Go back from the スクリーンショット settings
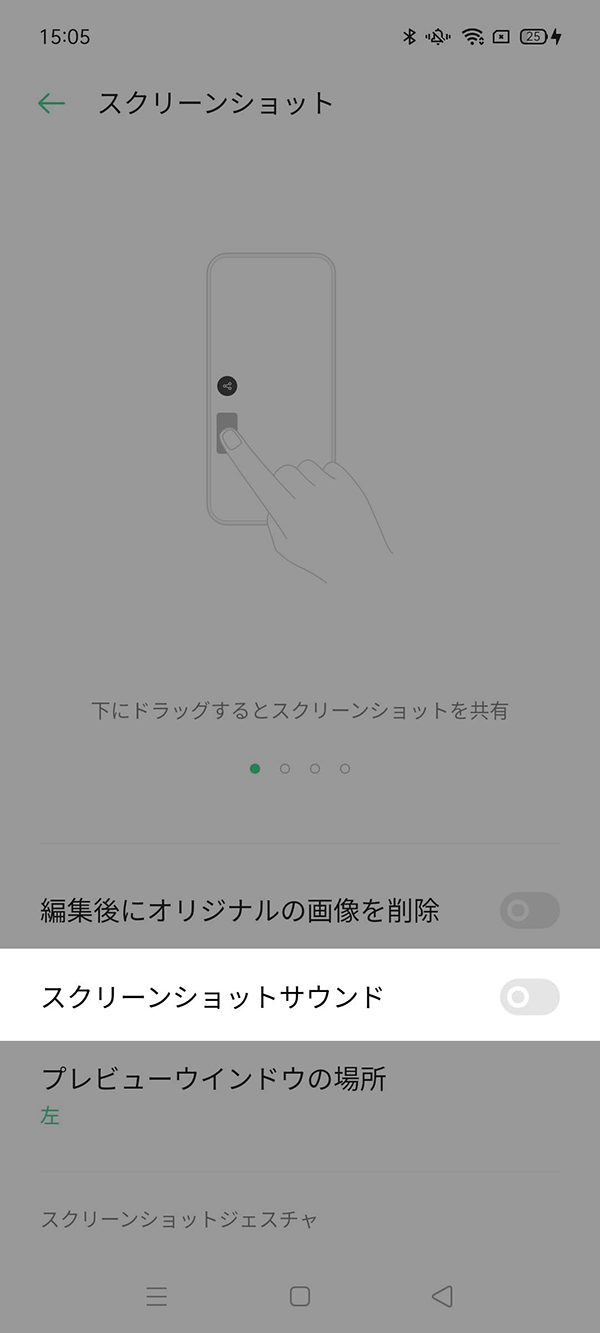 51,103
